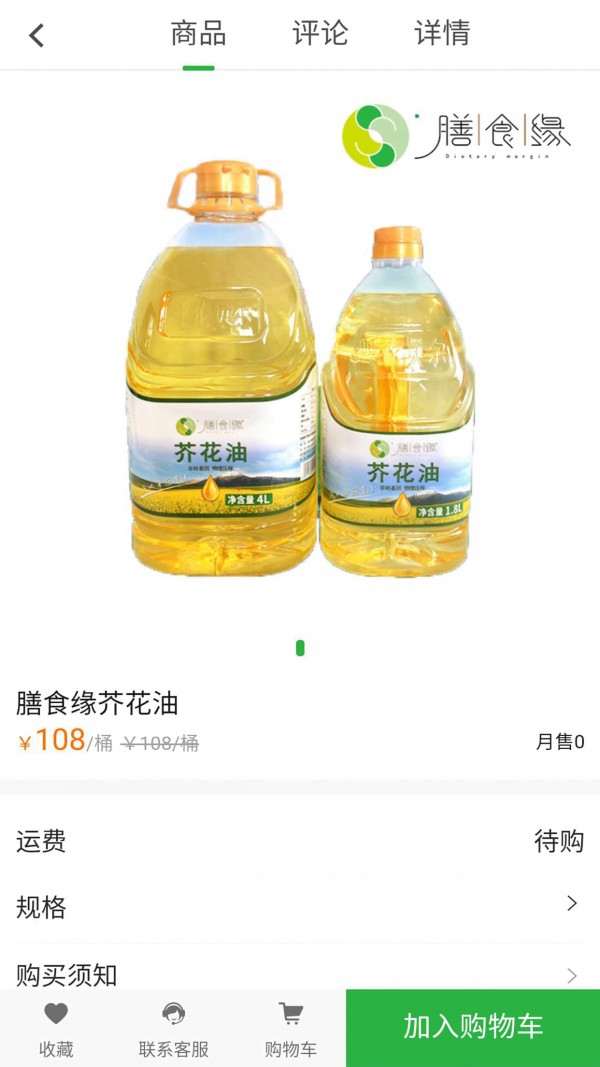Add product to favorites with 收藏

point(56,1029)
